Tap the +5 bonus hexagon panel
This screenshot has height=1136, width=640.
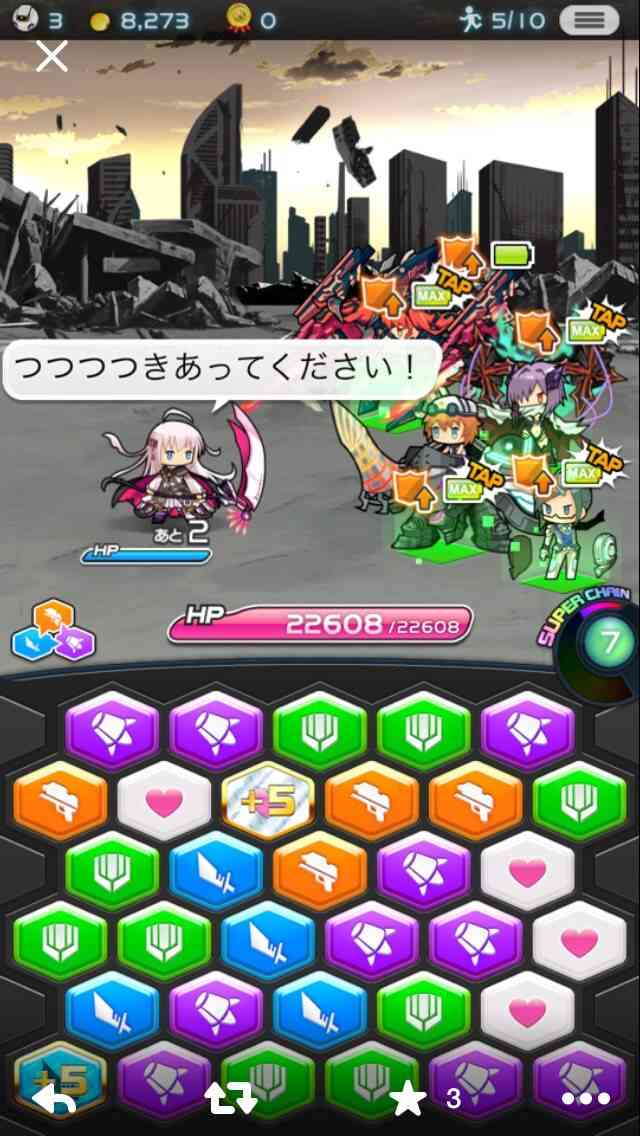pyautogui.click(x=267, y=801)
